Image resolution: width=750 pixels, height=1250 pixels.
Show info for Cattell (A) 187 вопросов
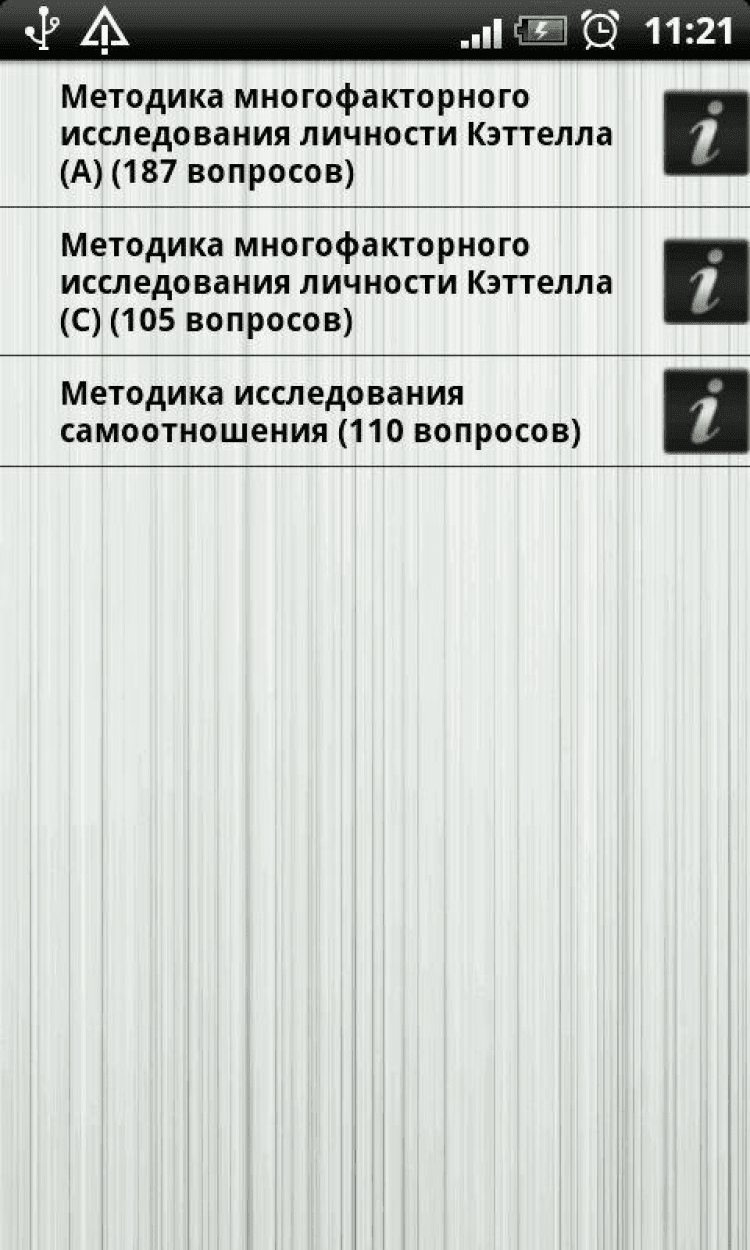tap(706, 134)
